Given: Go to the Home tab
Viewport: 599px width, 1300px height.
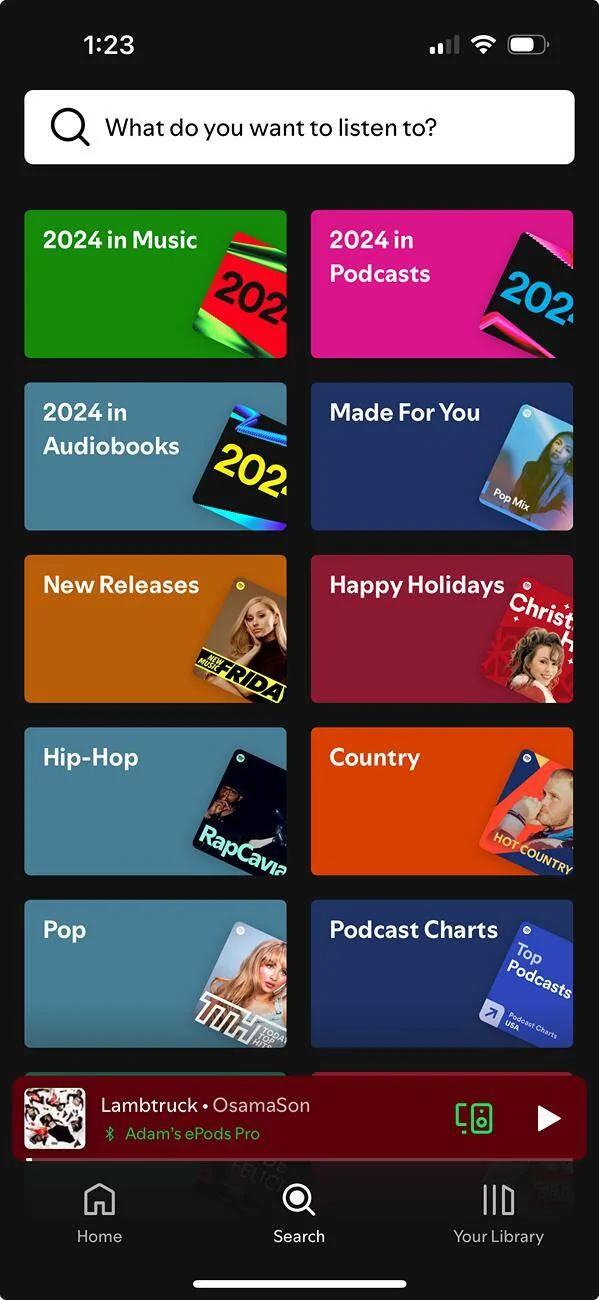Looking at the screenshot, I should 99,1213.
